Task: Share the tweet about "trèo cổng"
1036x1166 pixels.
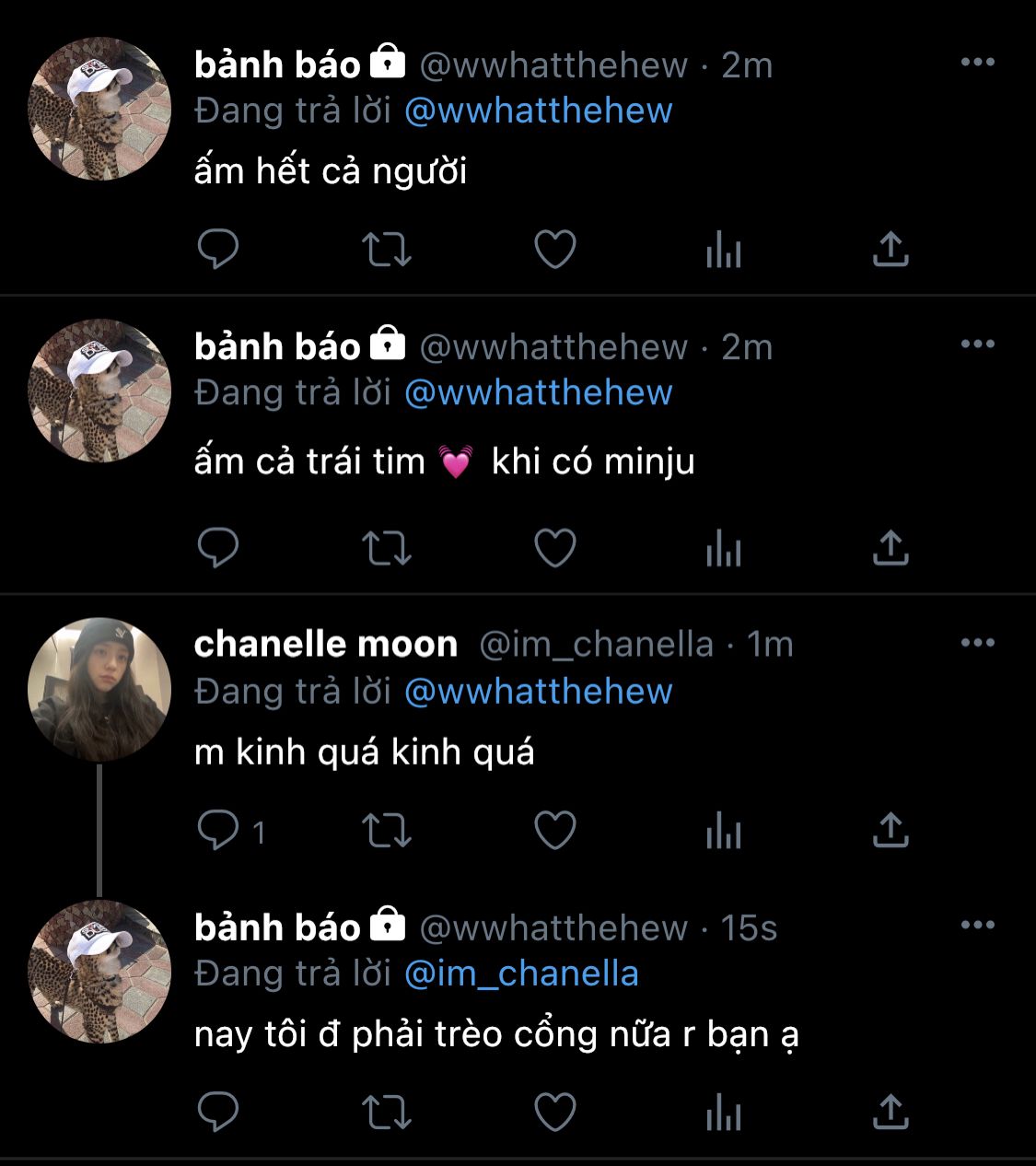Action: pyautogui.click(x=890, y=1113)
